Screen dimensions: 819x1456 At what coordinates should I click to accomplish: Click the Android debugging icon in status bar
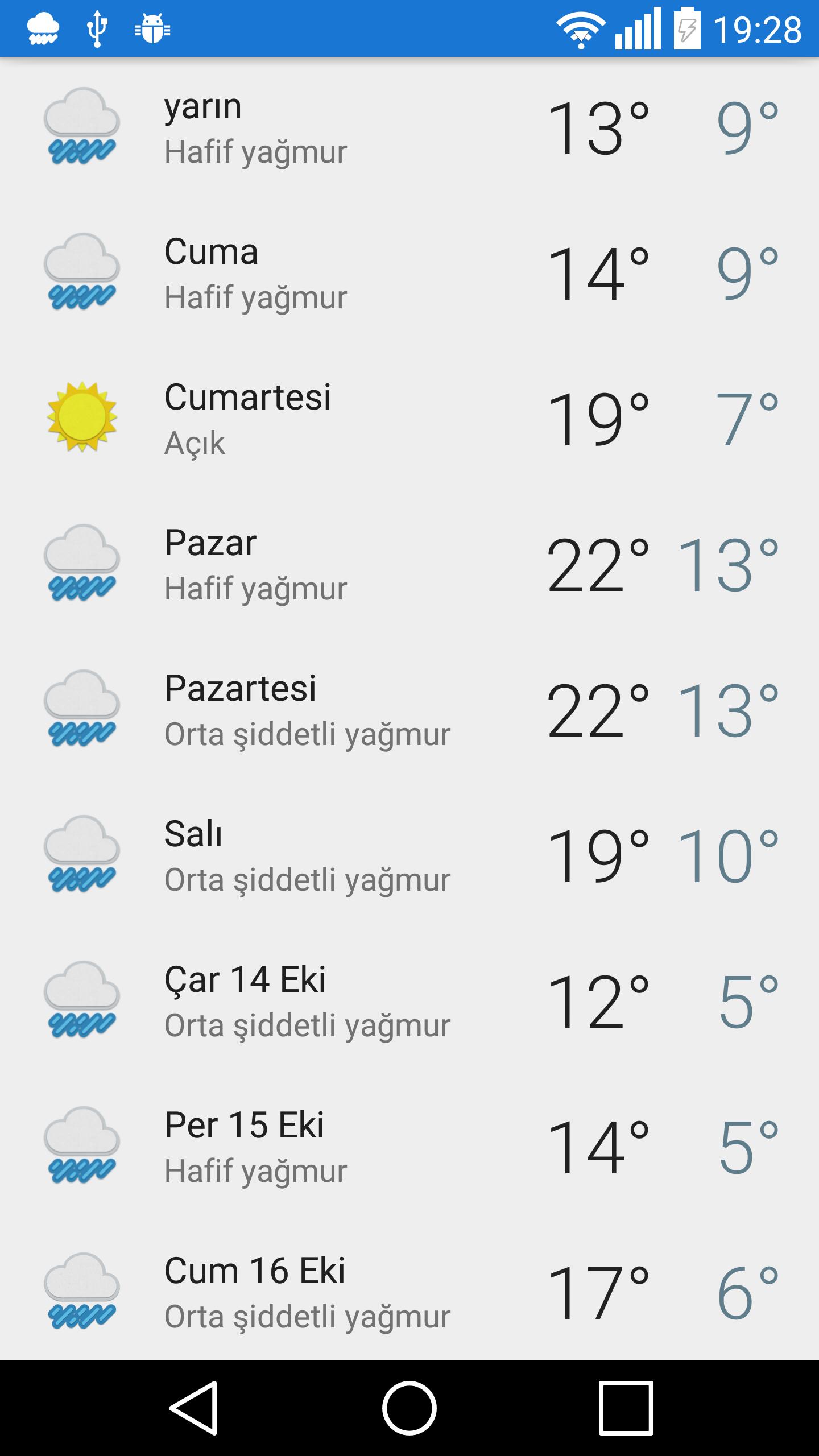(154, 28)
